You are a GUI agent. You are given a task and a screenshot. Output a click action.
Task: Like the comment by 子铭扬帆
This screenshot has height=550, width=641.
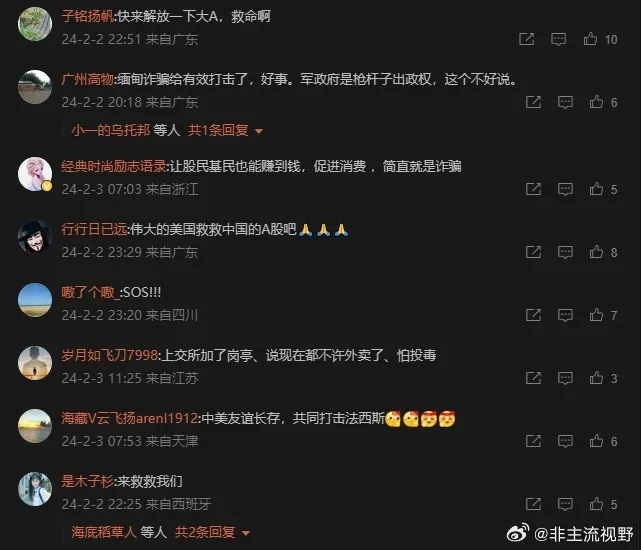tap(588, 39)
